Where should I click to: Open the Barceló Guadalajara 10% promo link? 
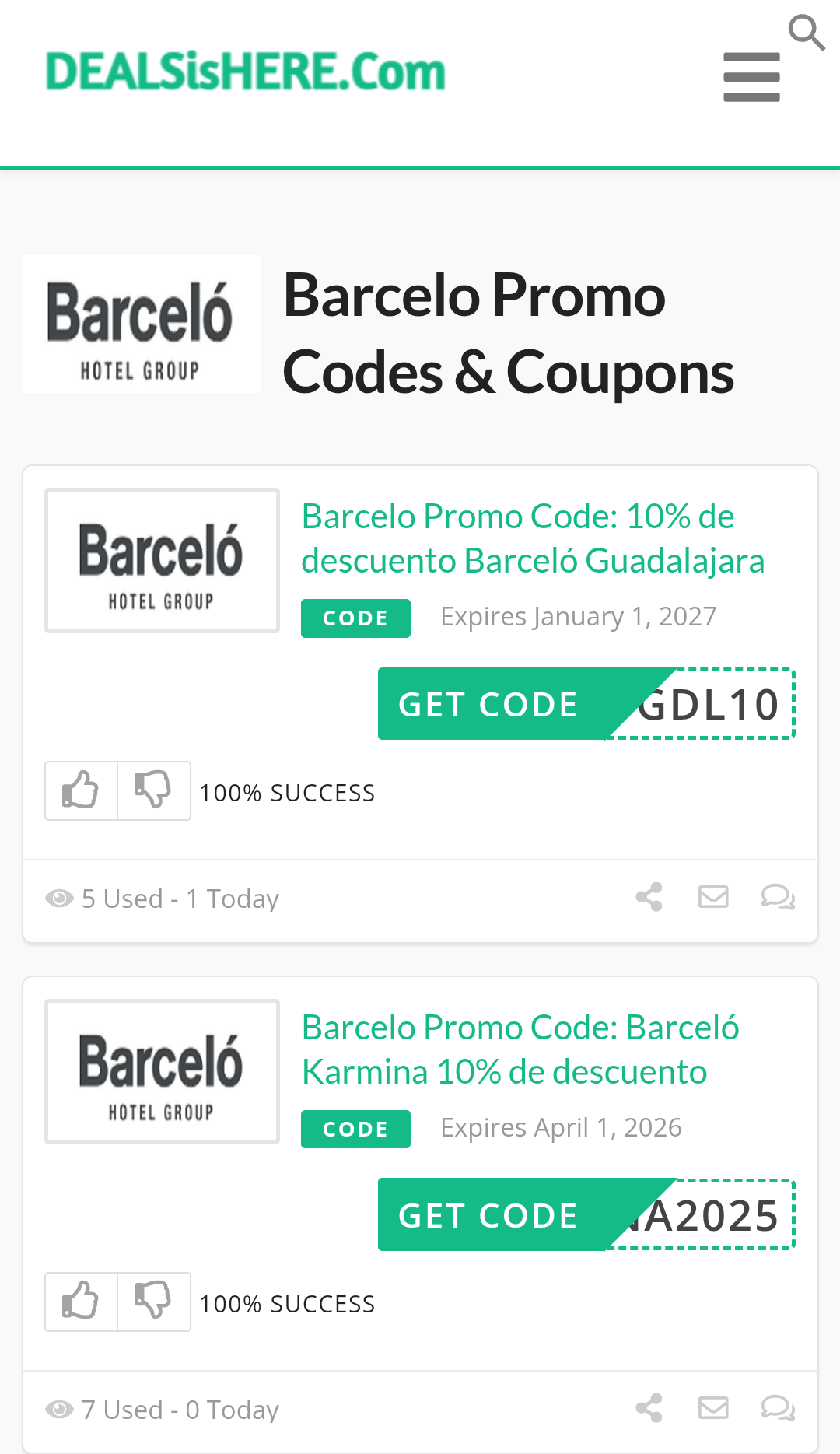coord(534,538)
